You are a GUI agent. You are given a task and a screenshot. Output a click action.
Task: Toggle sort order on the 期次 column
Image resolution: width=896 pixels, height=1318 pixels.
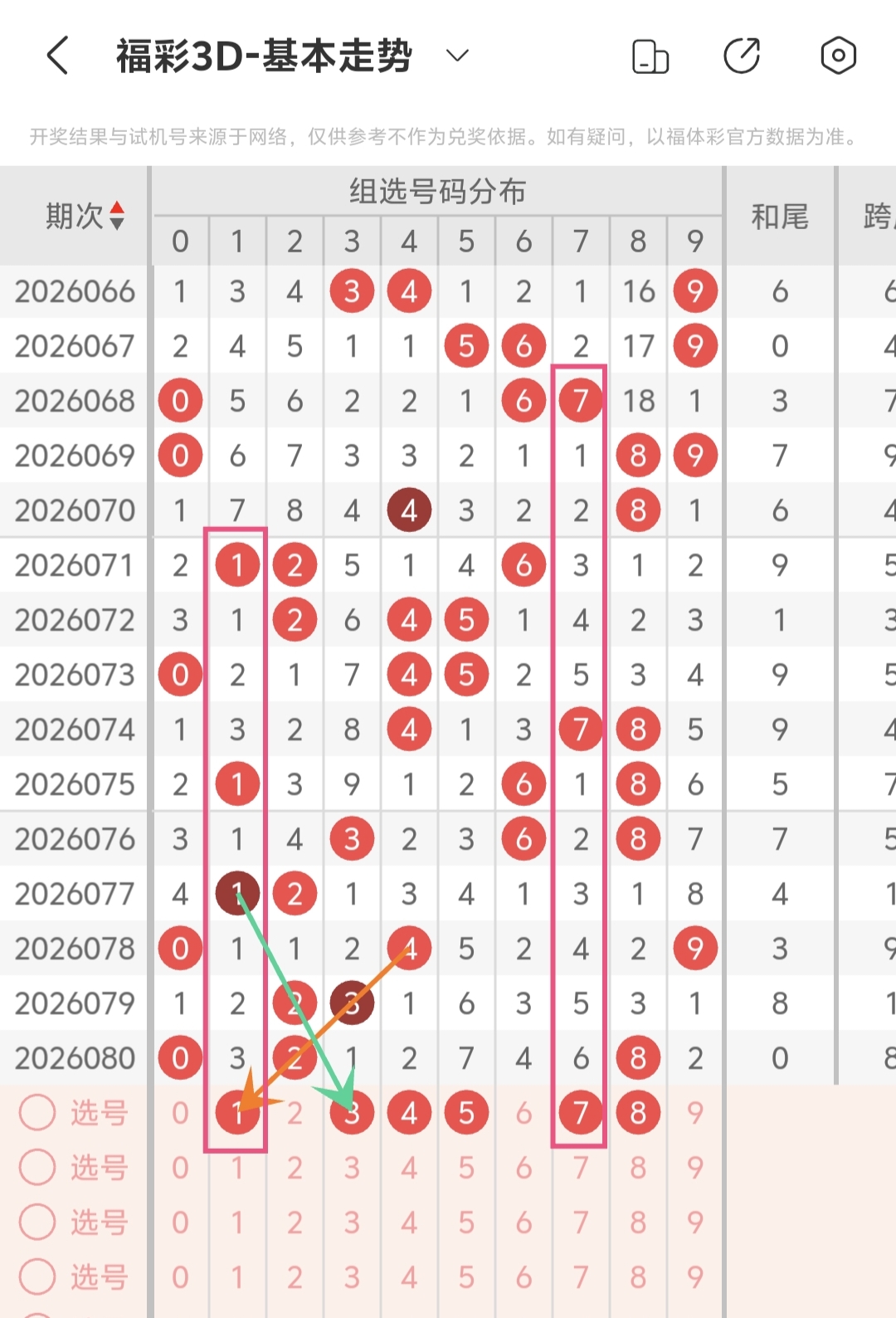pos(117,216)
